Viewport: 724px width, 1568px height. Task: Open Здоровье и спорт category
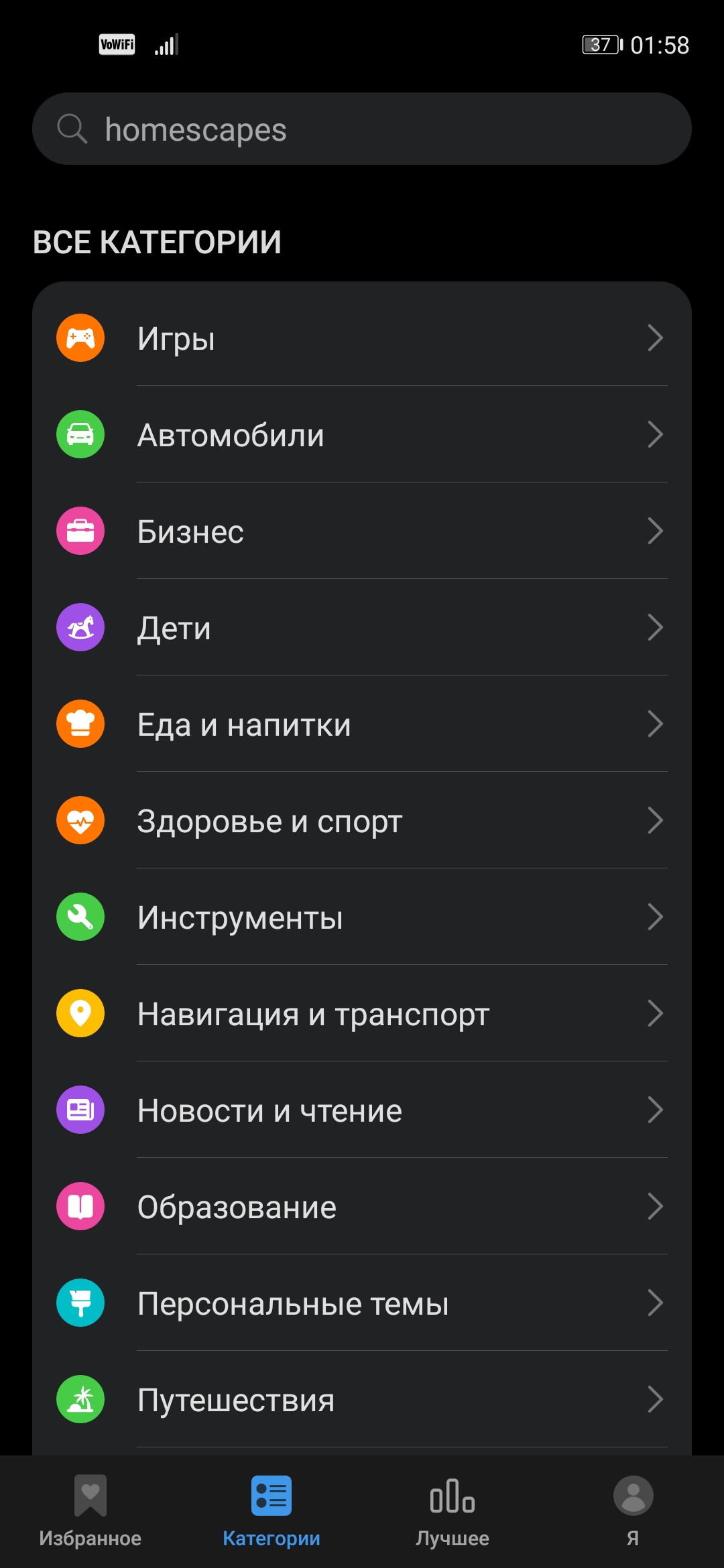362,821
